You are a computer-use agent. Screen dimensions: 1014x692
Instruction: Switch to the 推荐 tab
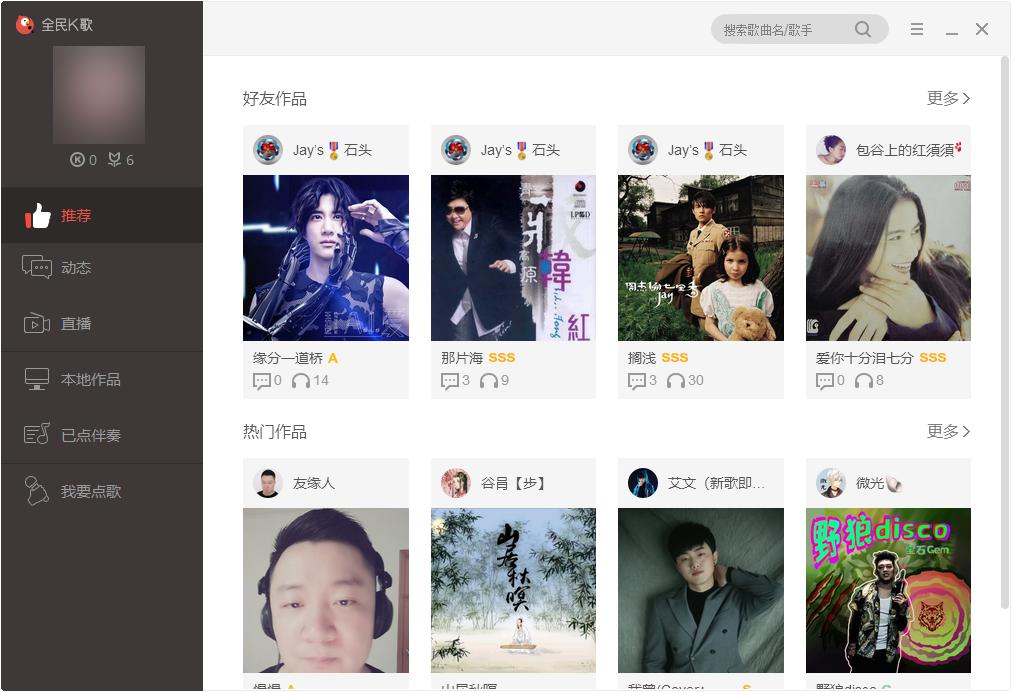coord(76,215)
